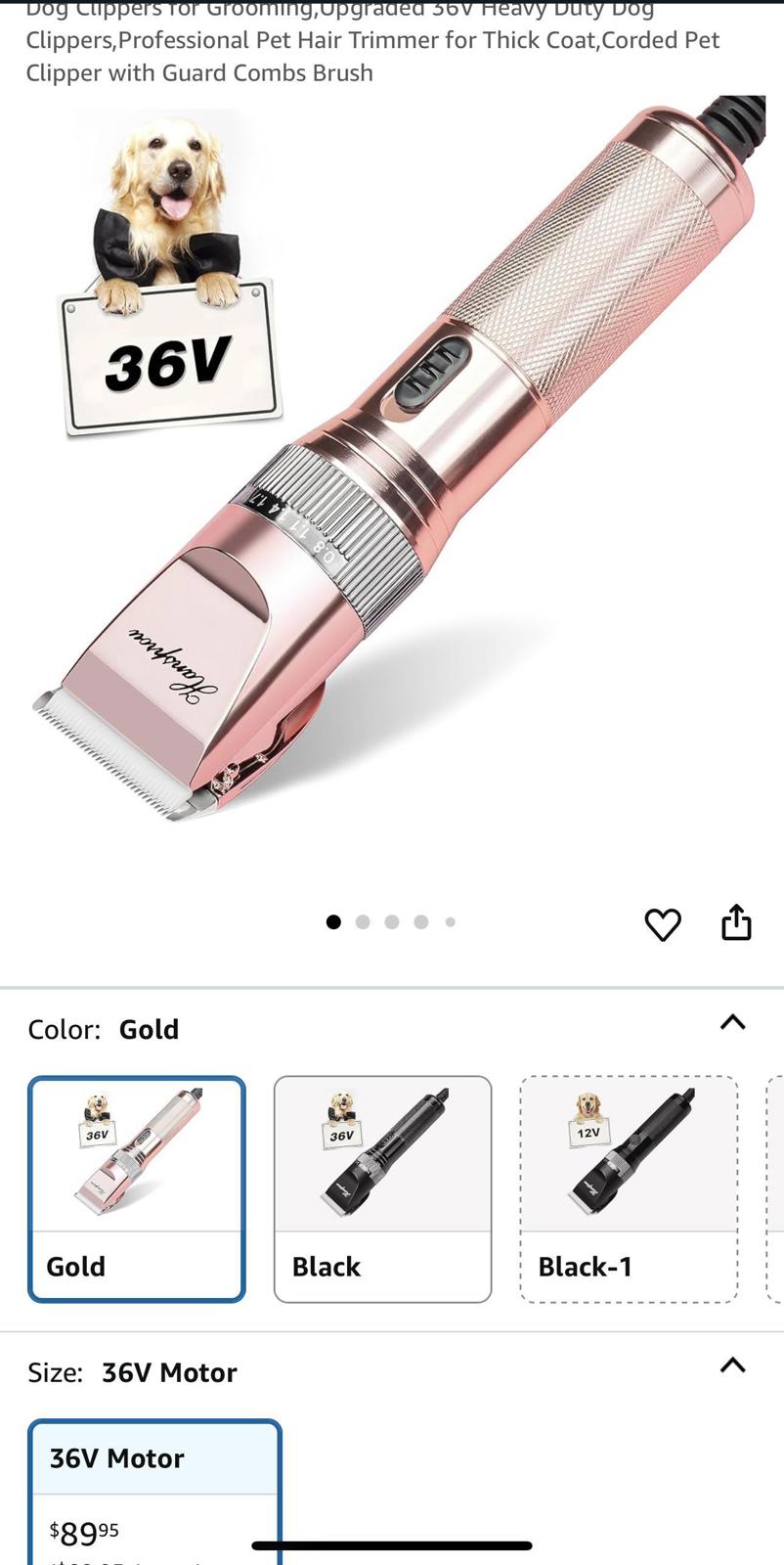The width and height of the screenshot is (784, 1565).
Task: Share this product listing
Action: 736,922
